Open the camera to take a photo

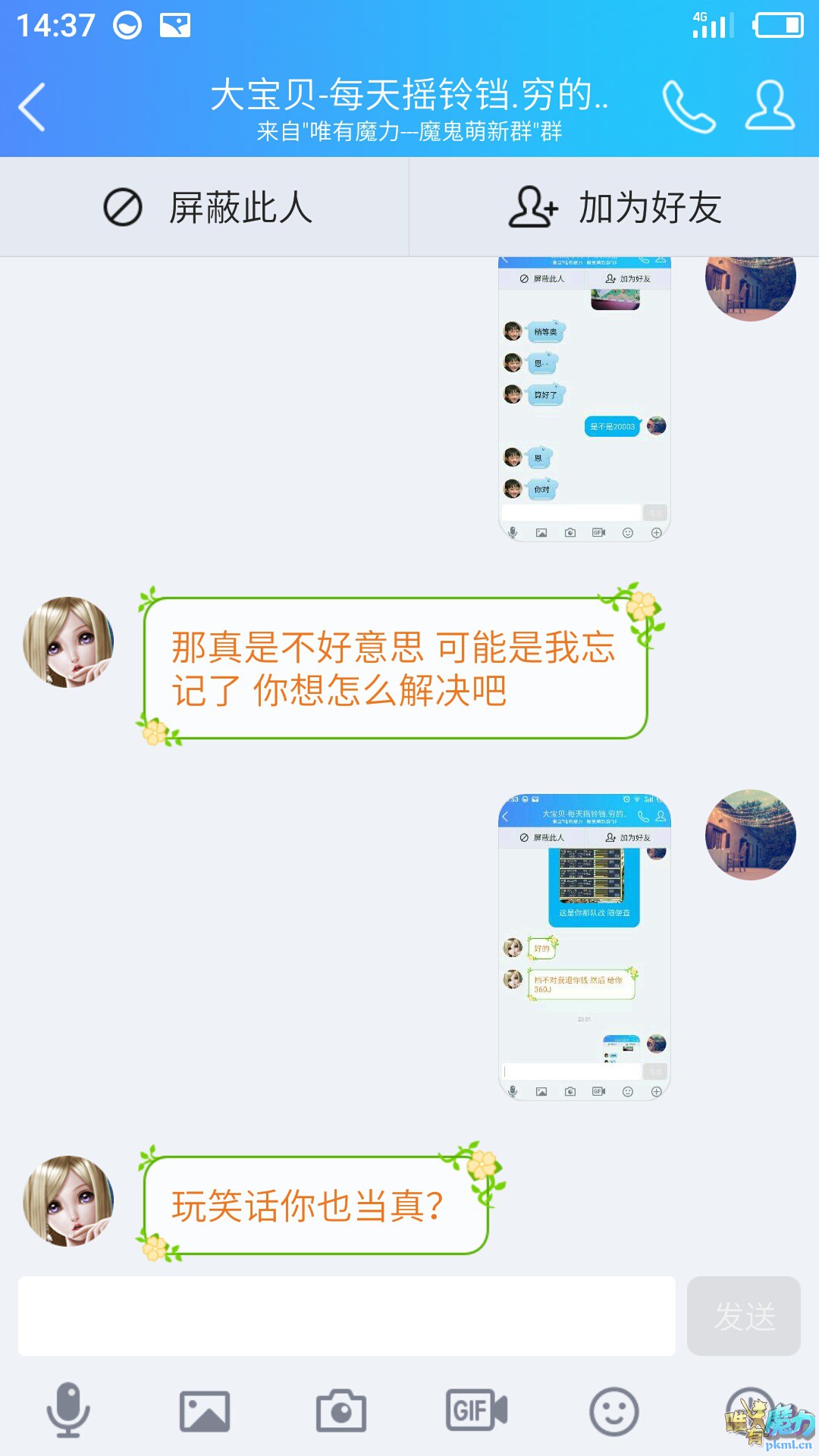tap(340, 1410)
